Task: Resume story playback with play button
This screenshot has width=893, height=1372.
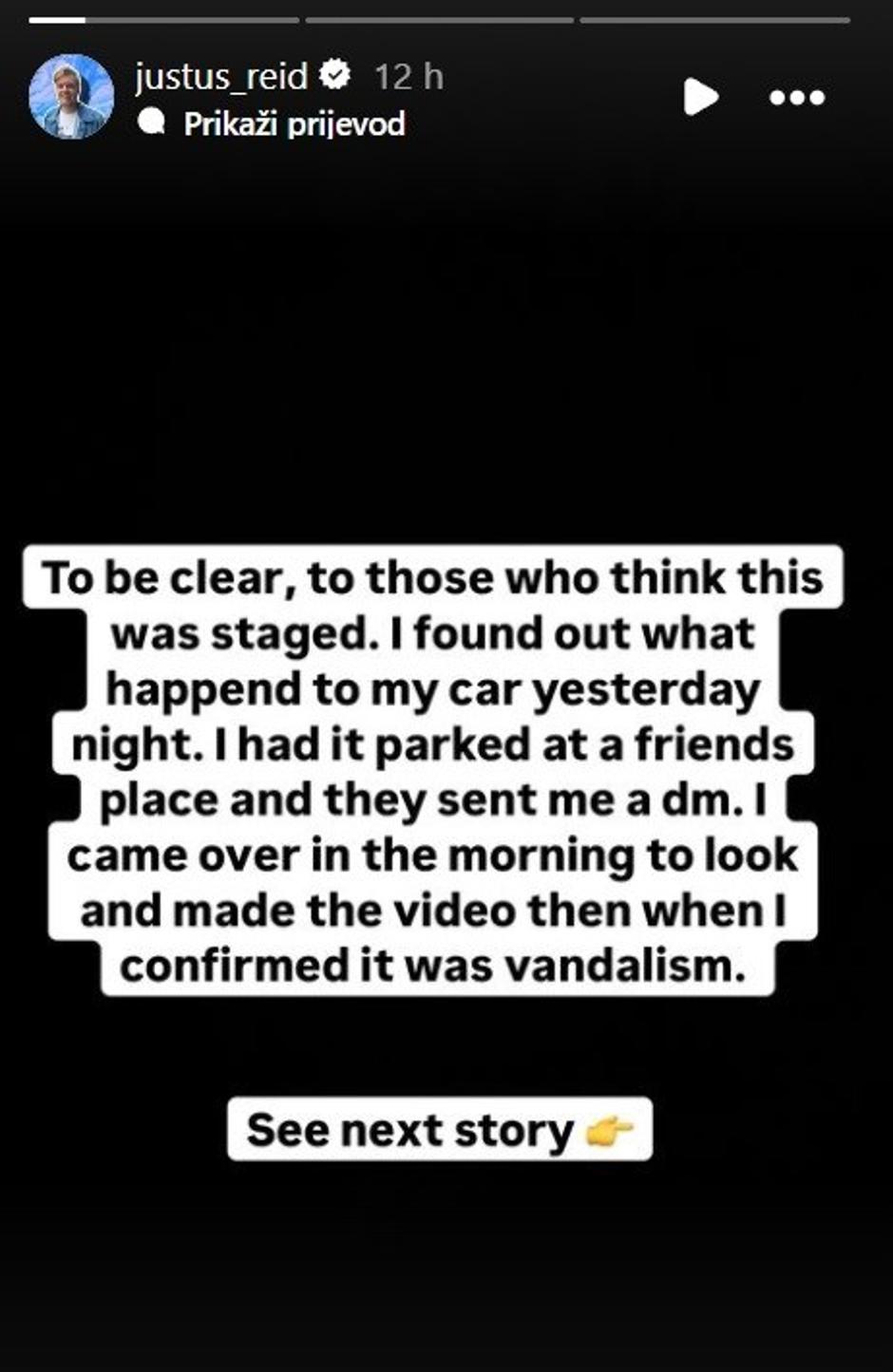Action: (700, 97)
